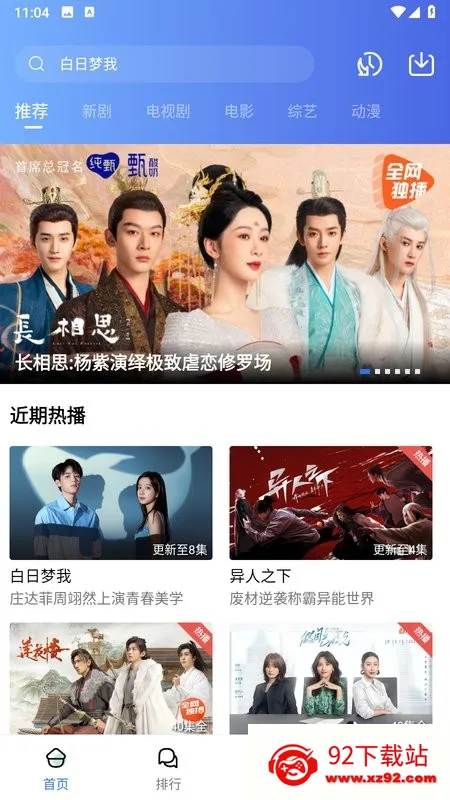Screen dimensions: 450x800
Task: Open the search box showing 白日梦我
Action: [164, 64]
